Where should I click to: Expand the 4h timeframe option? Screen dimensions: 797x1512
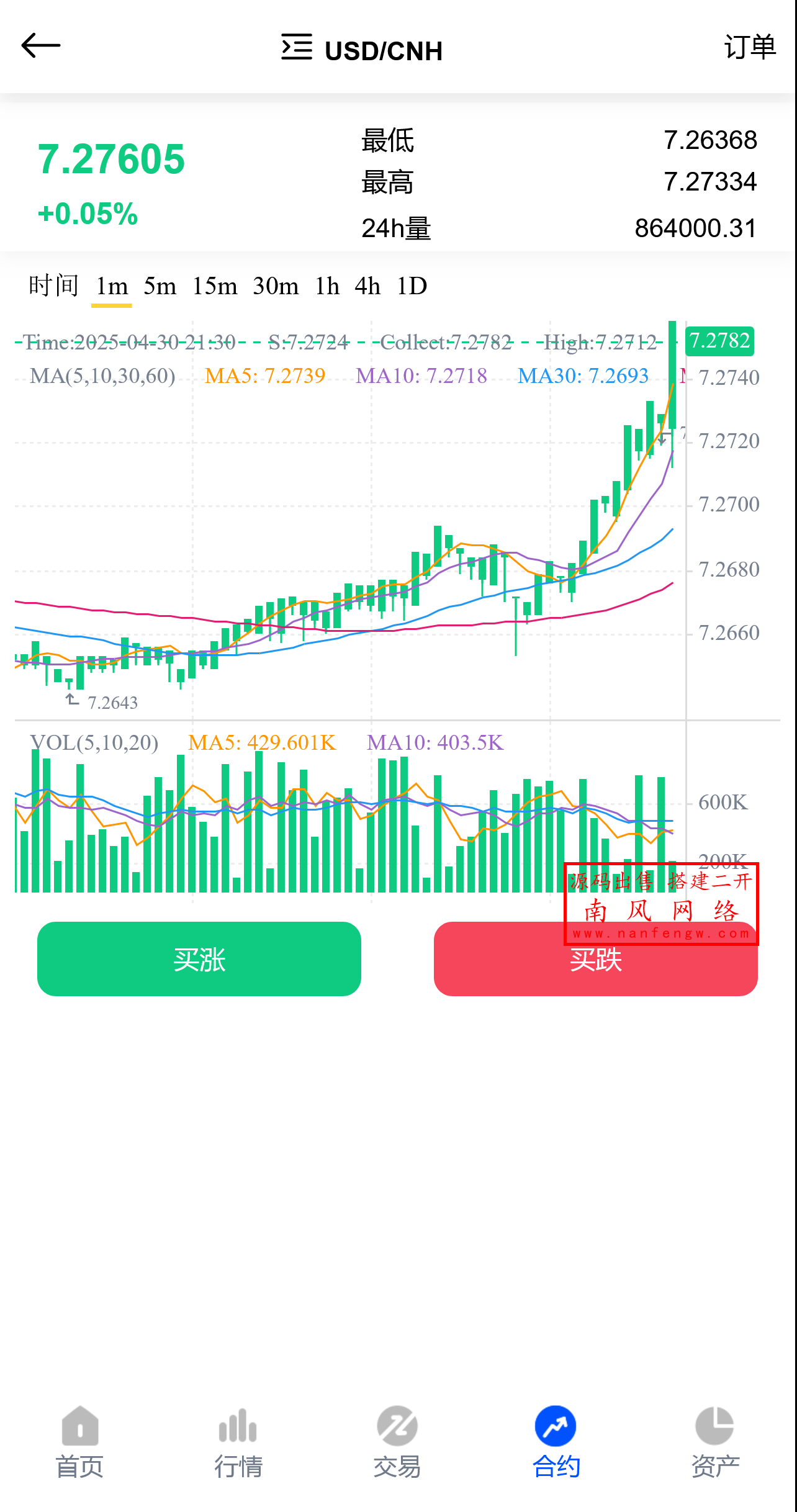pyautogui.click(x=369, y=286)
